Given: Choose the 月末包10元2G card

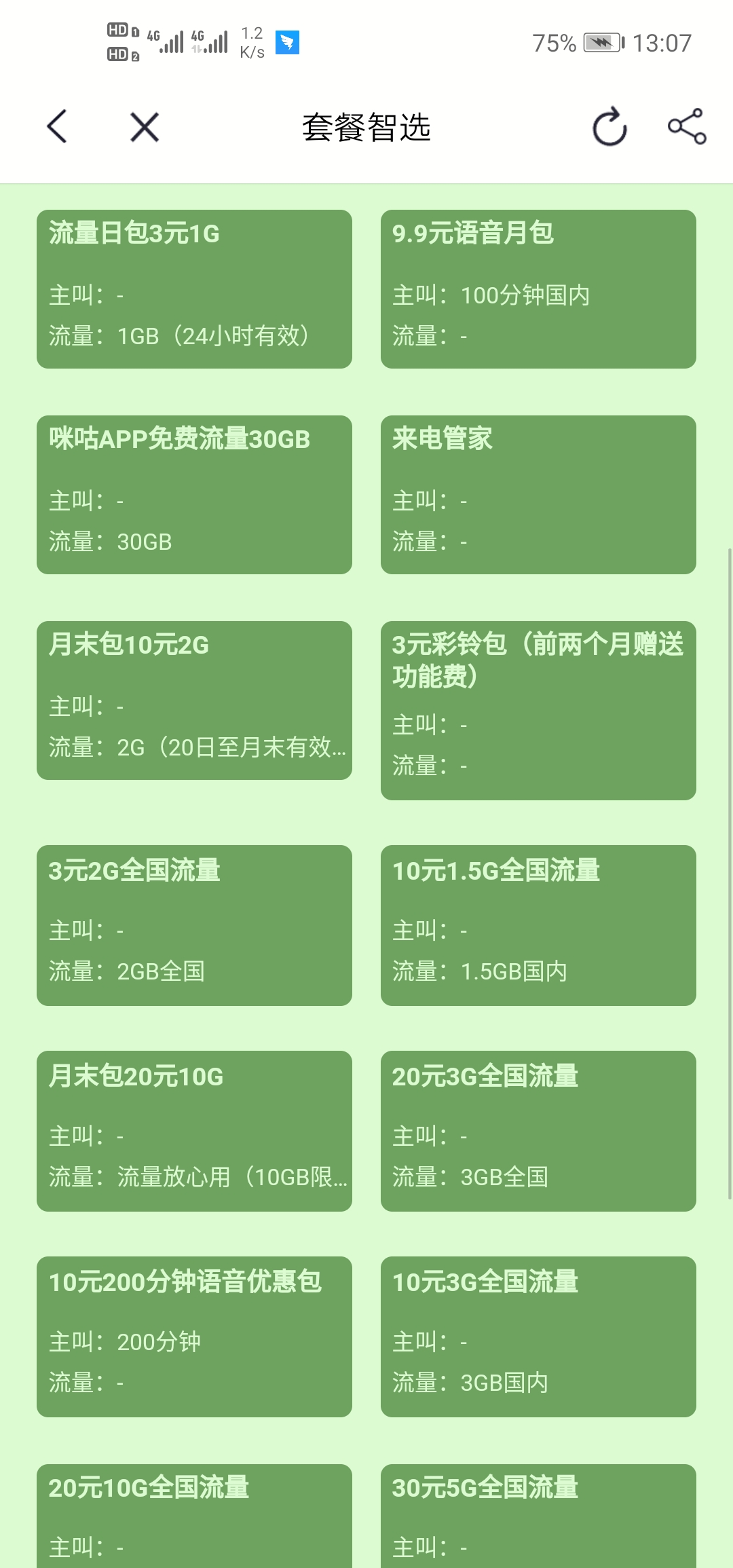Looking at the screenshot, I should [194, 701].
